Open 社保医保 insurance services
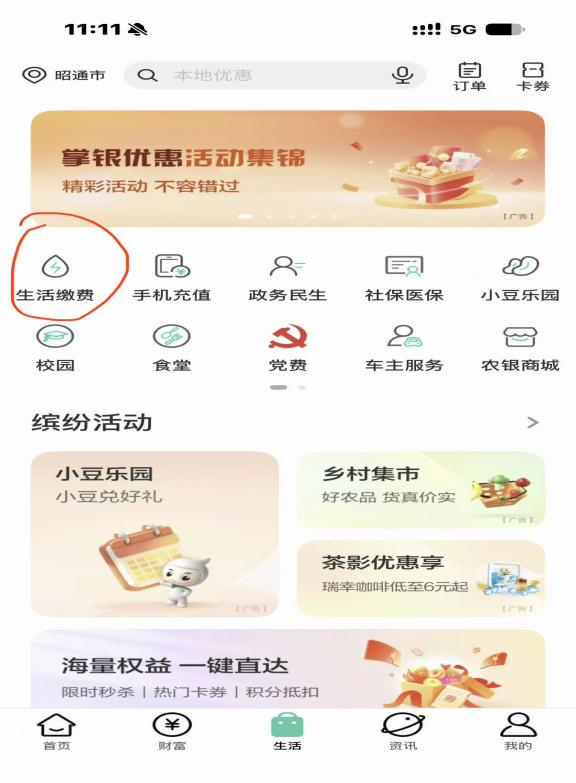The image size is (576, 783). coord(404,279)
